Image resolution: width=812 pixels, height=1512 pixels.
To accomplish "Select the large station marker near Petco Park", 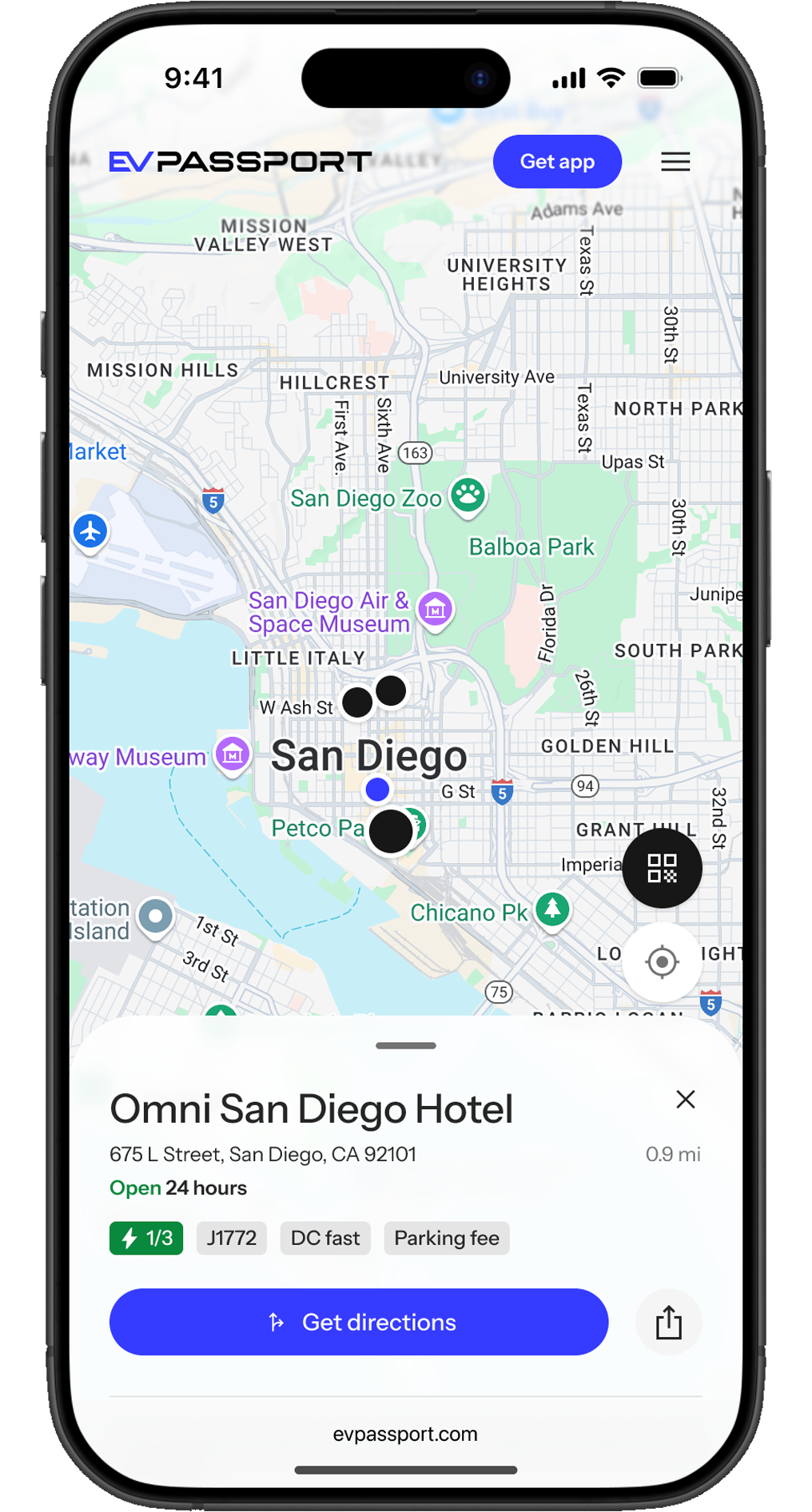I will tap(390, 831).
